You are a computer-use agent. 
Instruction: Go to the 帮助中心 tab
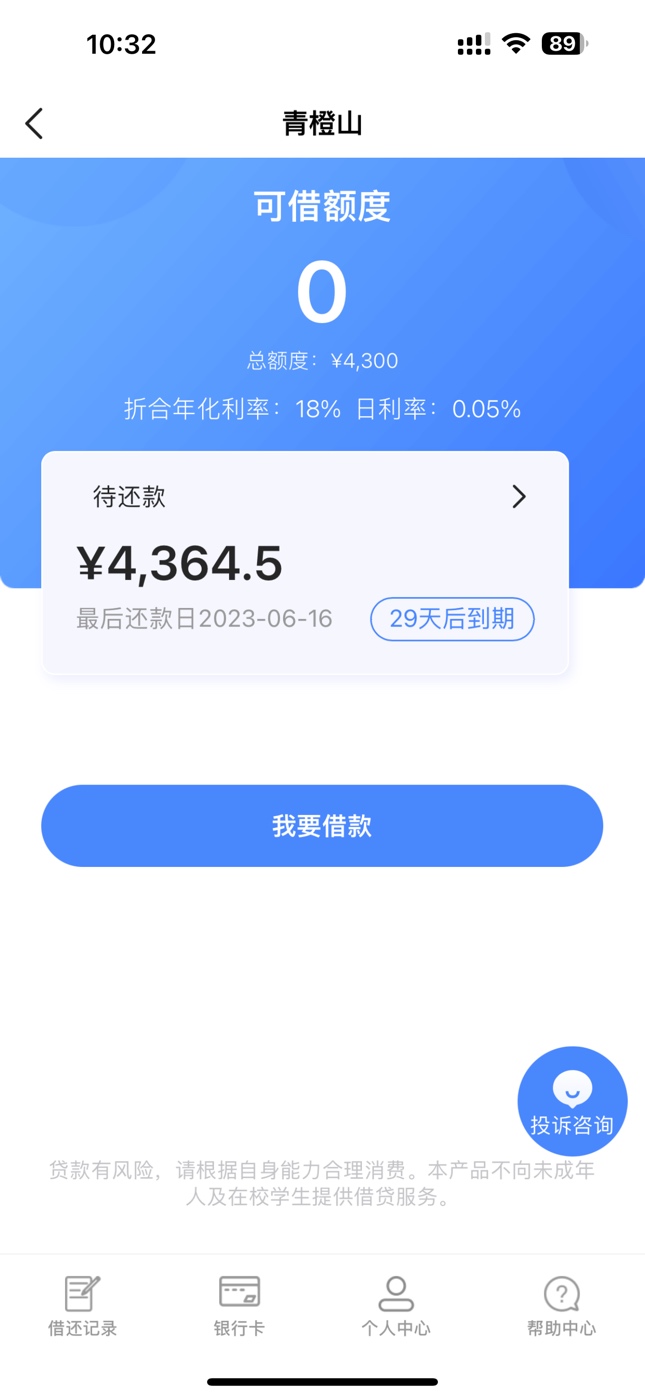(561, 1306)
